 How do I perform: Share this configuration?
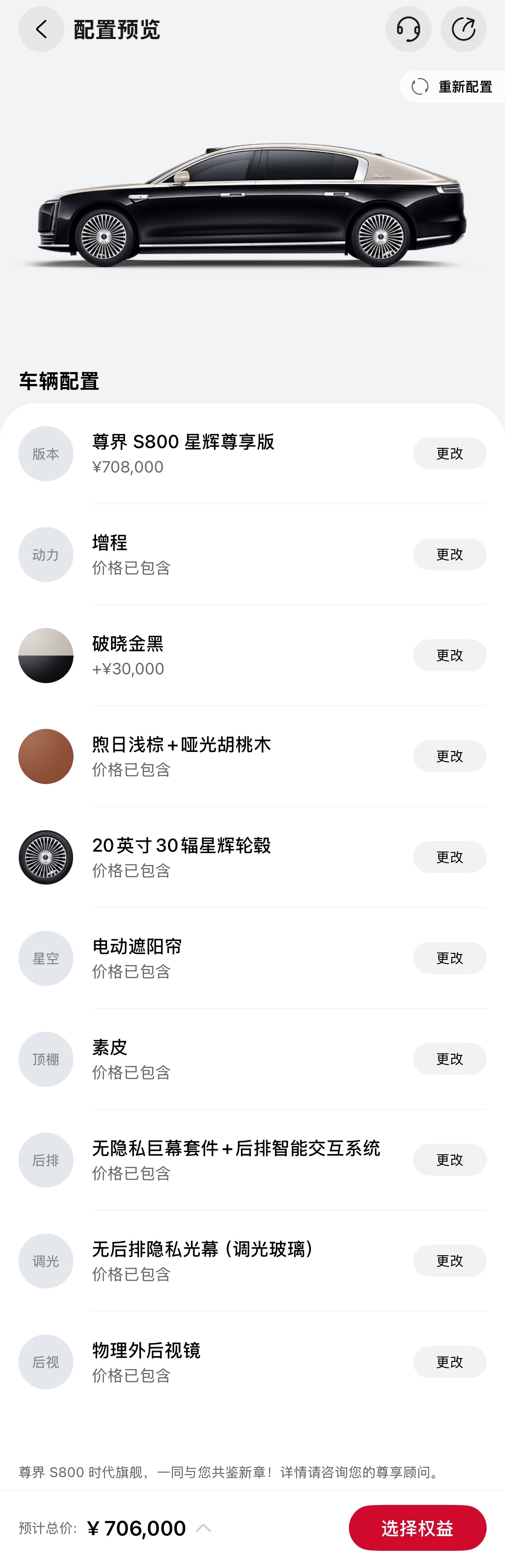click(463, 29)
